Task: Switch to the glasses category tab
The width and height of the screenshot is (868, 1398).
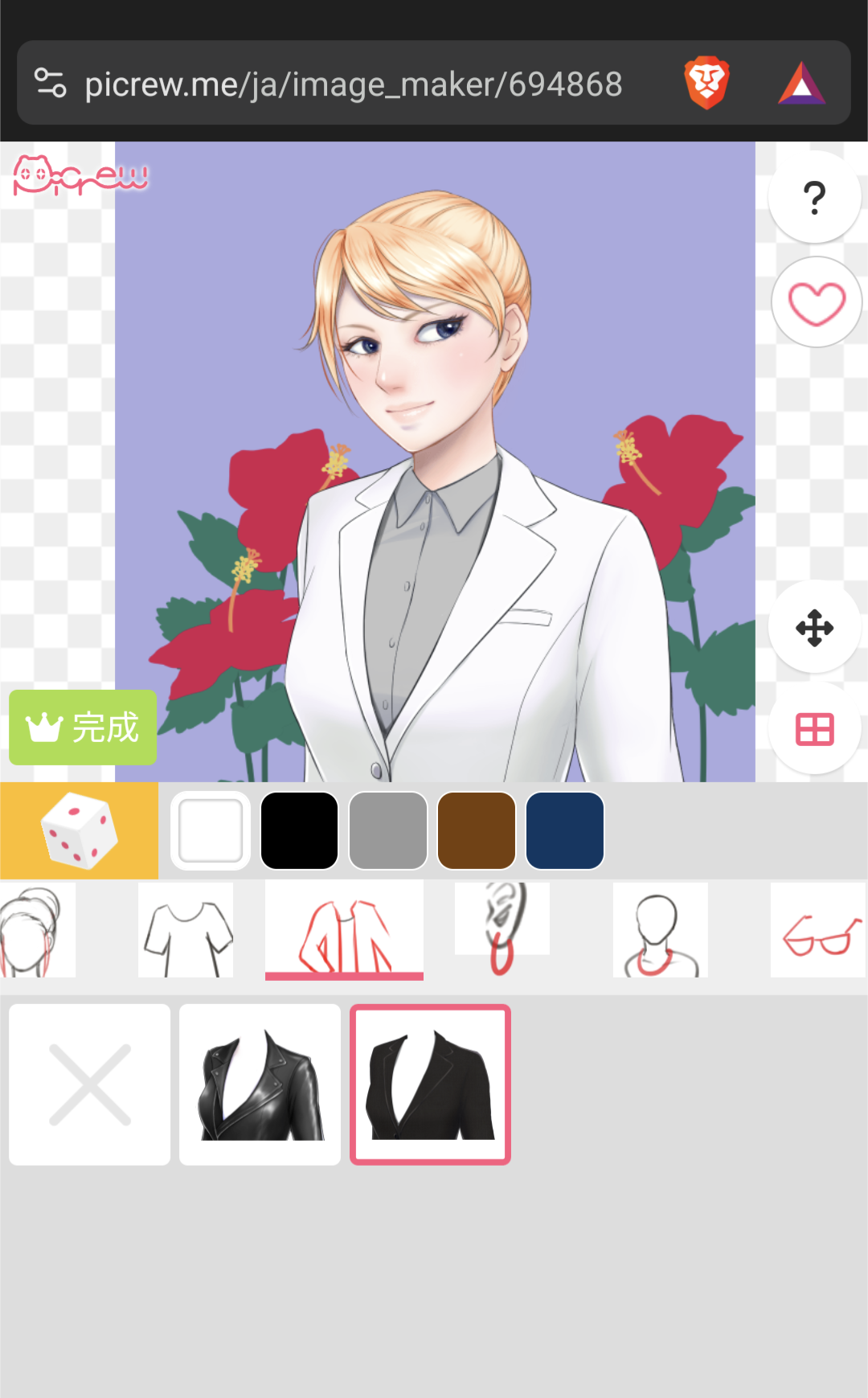Action: pos(817,930)
